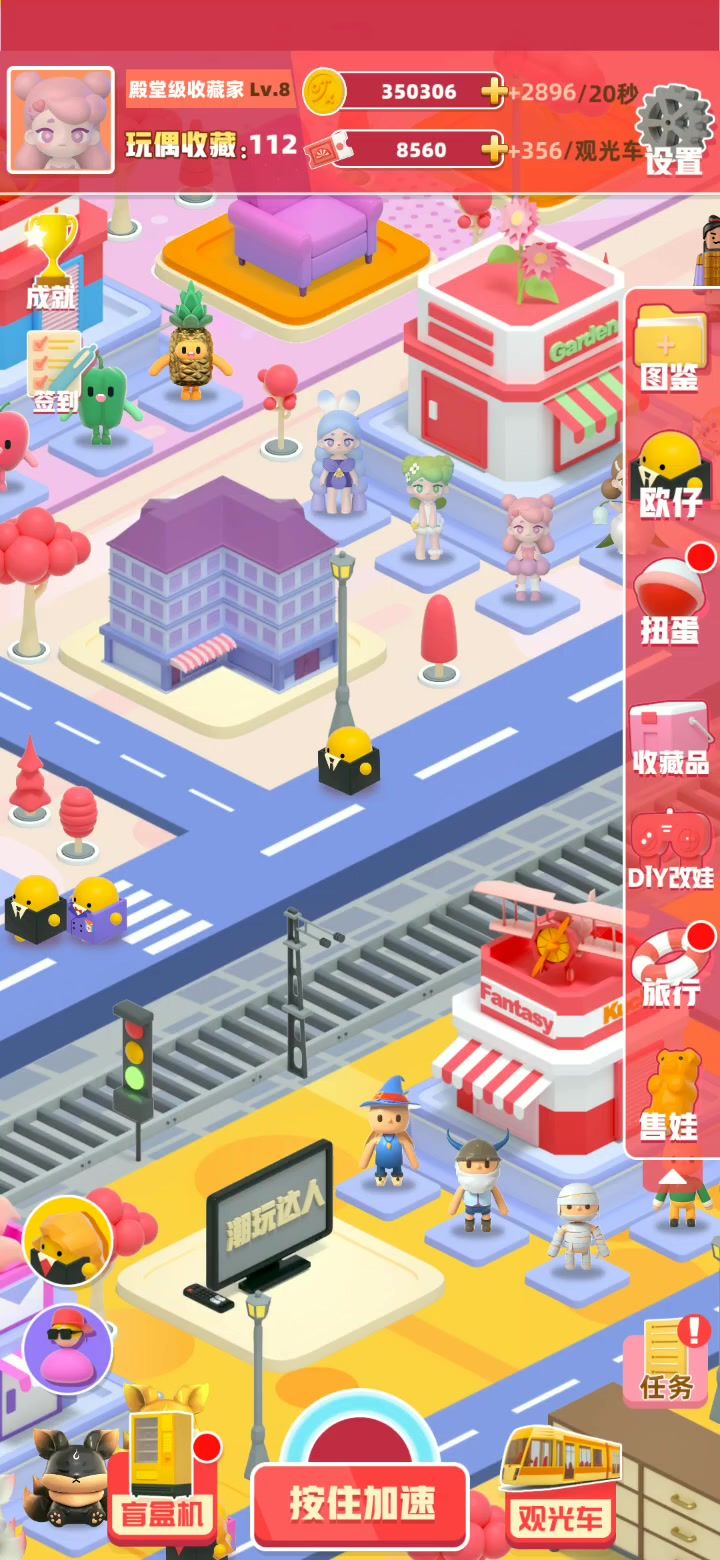Open the 扭蛋 gacha capsule menu
The width and height of the screenshot is (720, 1560).
tap(671, 600)
